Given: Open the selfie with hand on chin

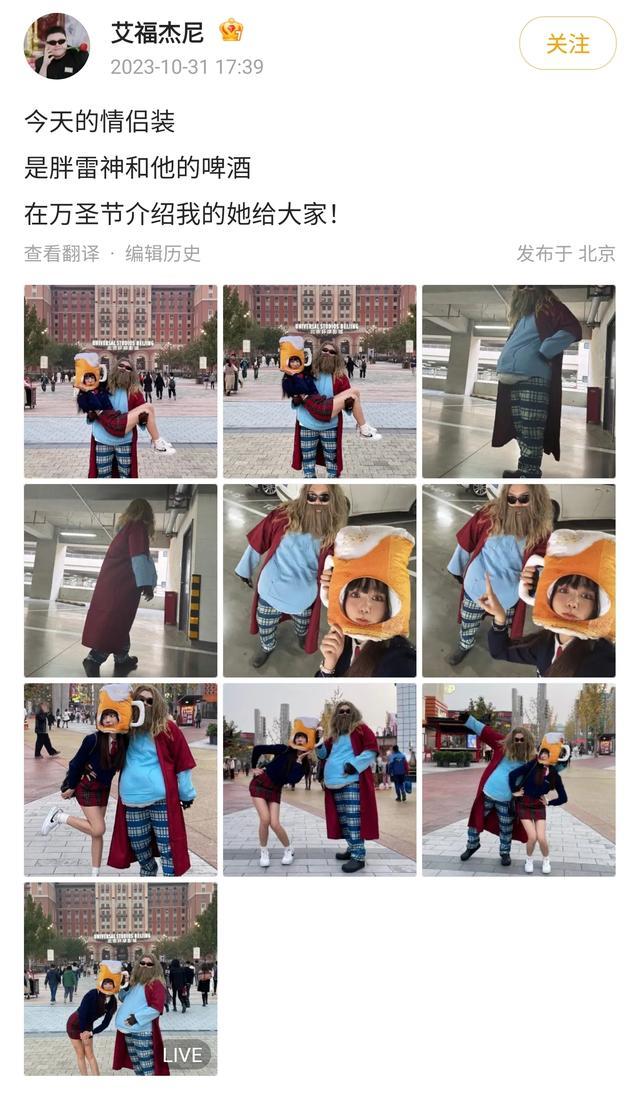Looking at the screenshot, I should point(319,580).
